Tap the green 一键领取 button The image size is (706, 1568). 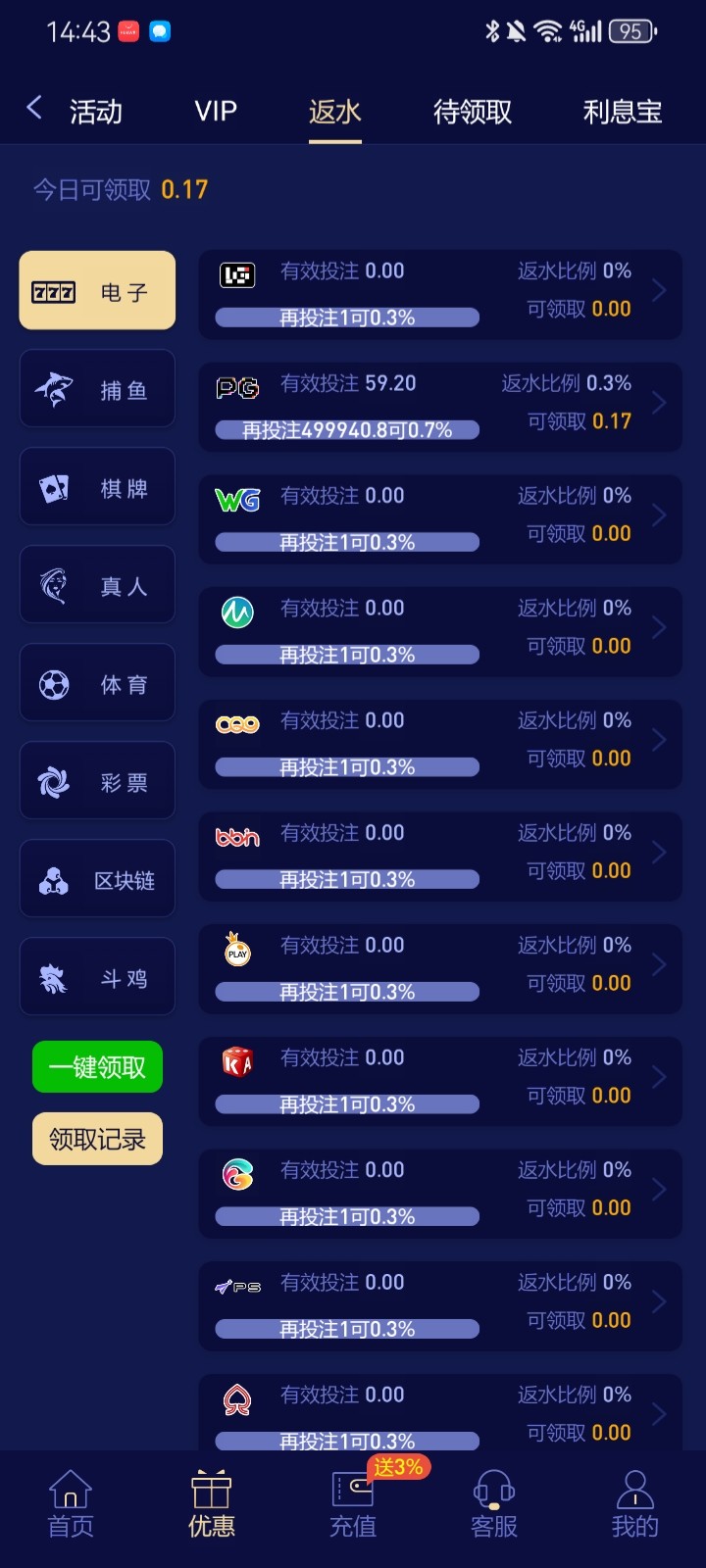(x=97, y=1066)
